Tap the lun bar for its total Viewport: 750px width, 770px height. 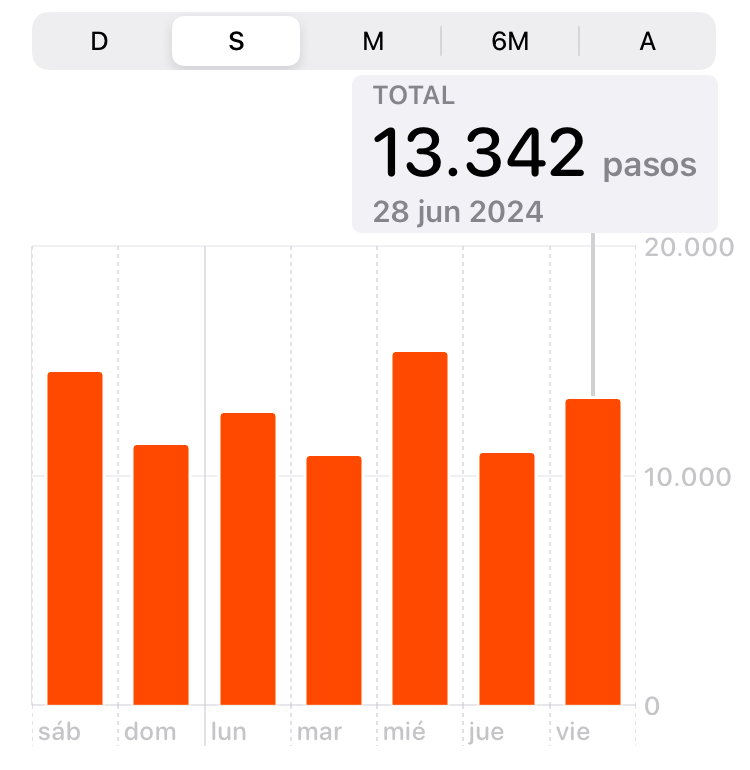point(248,560)
